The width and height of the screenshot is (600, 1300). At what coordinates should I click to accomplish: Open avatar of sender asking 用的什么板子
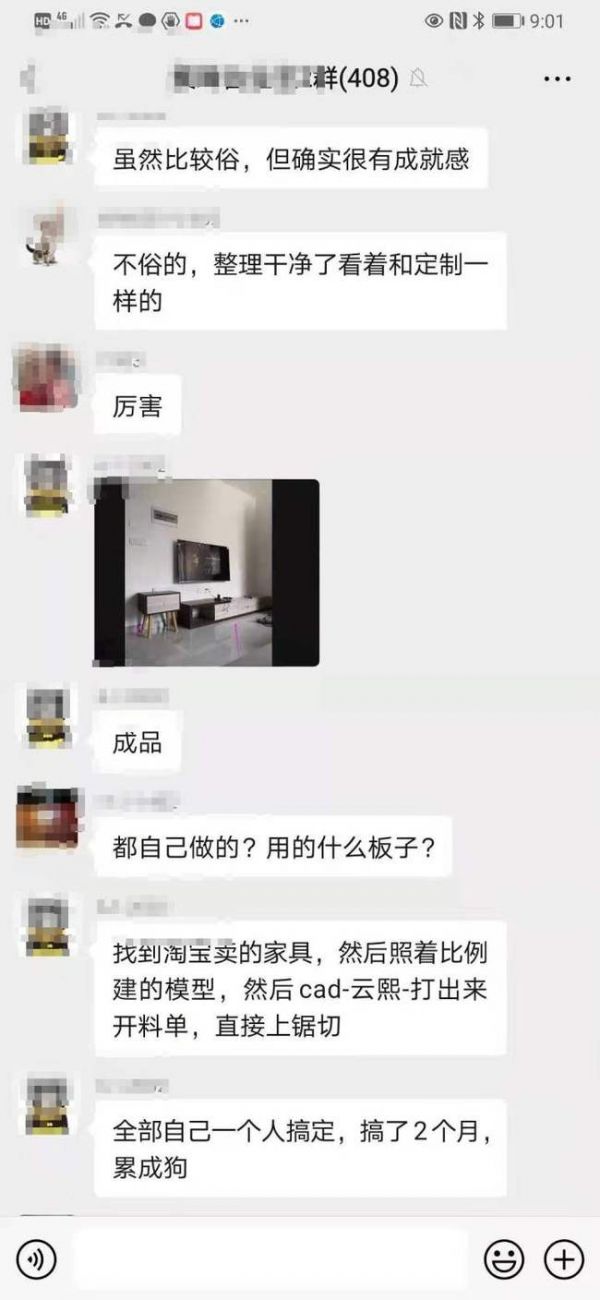(47, 818)
